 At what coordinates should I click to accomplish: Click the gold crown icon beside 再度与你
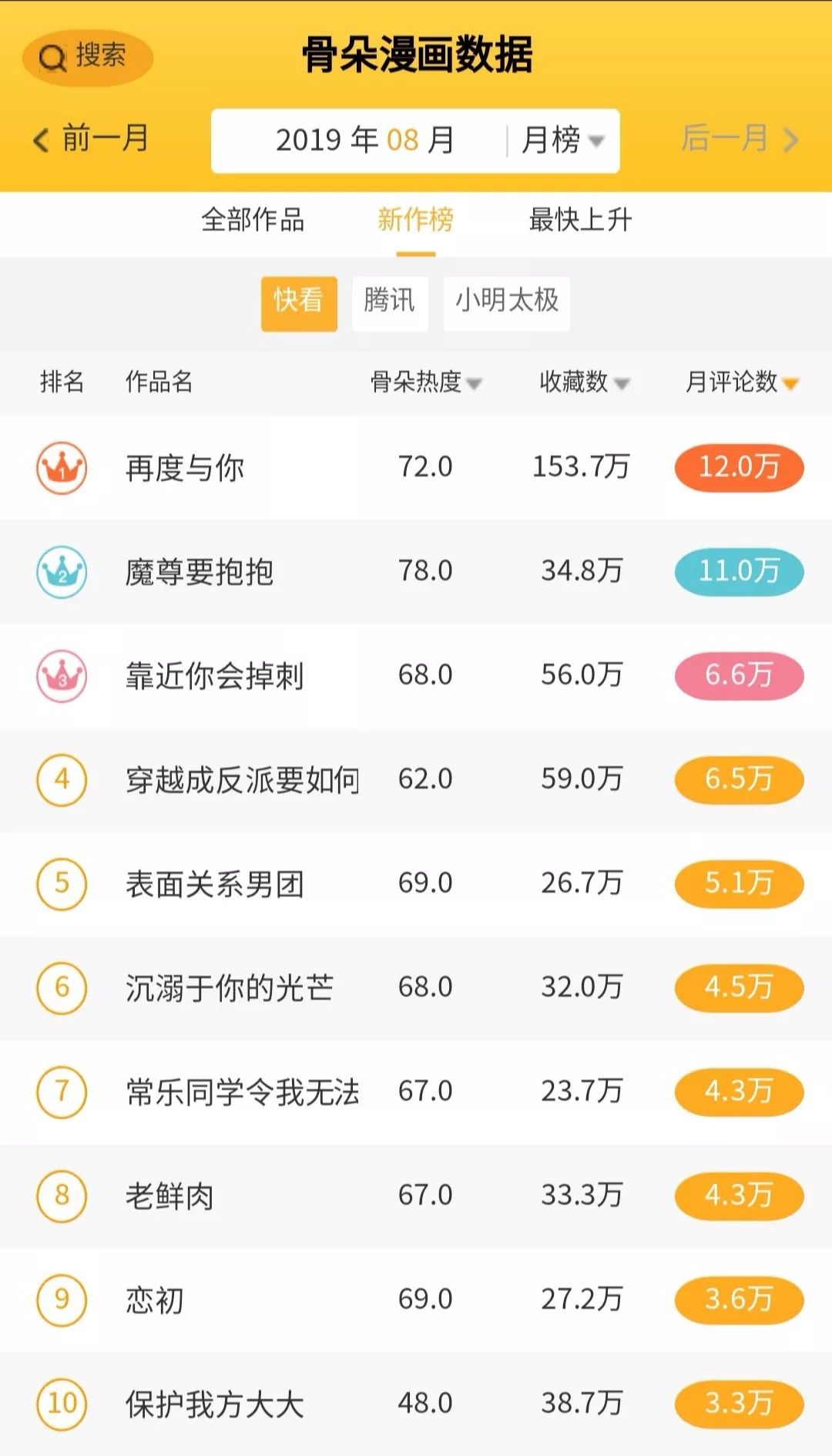(62, 466)
